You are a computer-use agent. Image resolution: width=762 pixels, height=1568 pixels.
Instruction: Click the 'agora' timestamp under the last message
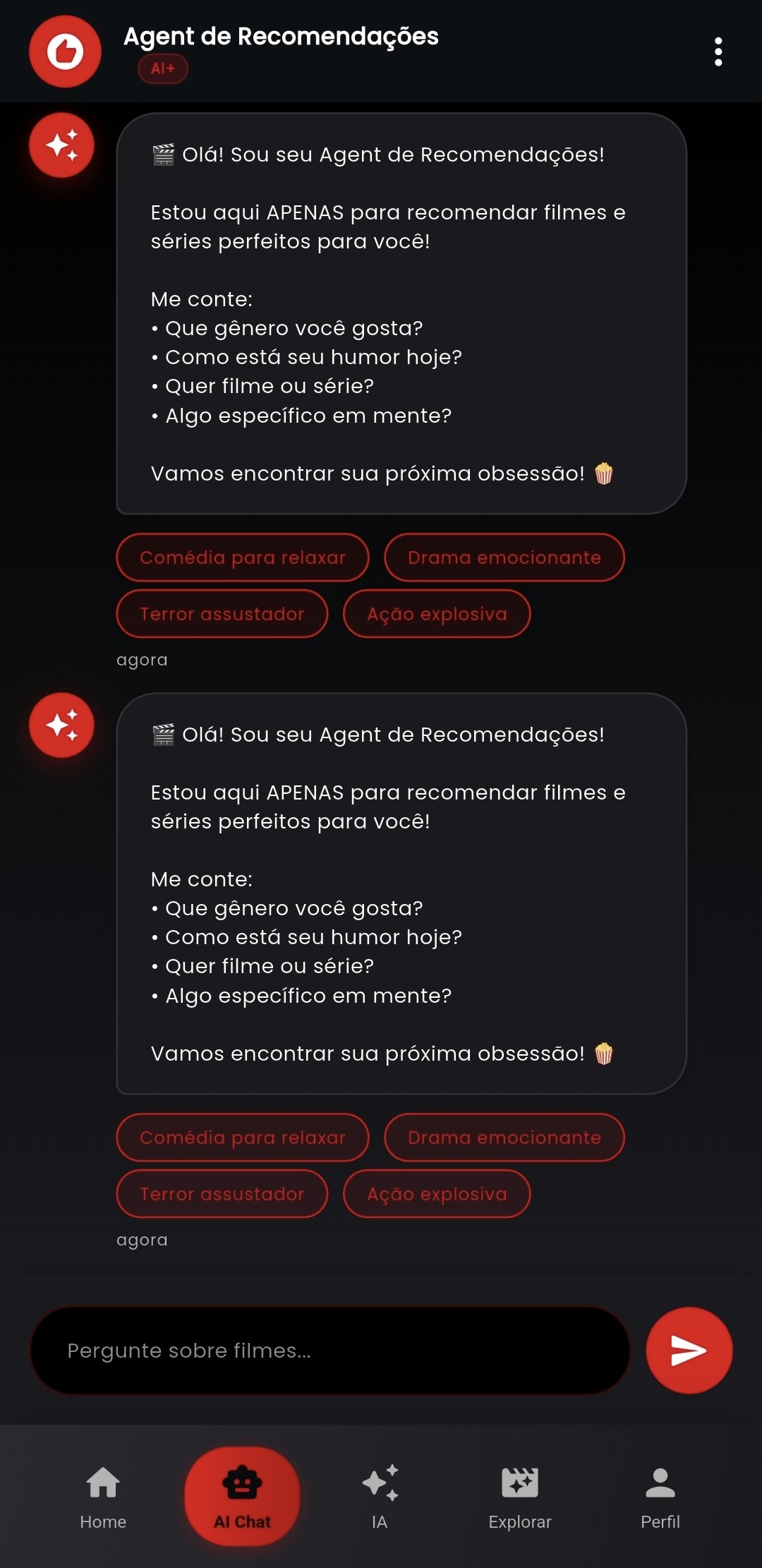pyautogui.click(x=141, y=1239)
